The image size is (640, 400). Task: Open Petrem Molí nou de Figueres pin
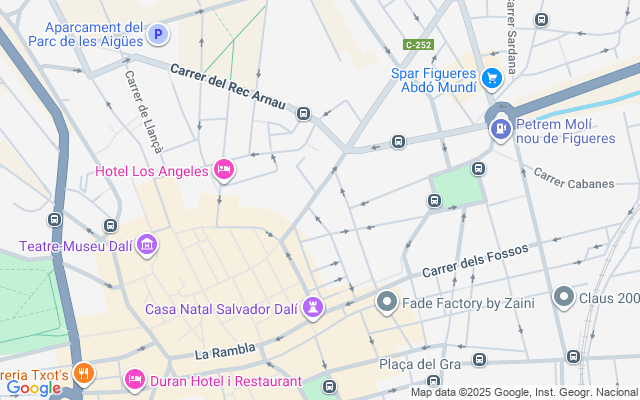pyautogui.click(x=499, y=129)
